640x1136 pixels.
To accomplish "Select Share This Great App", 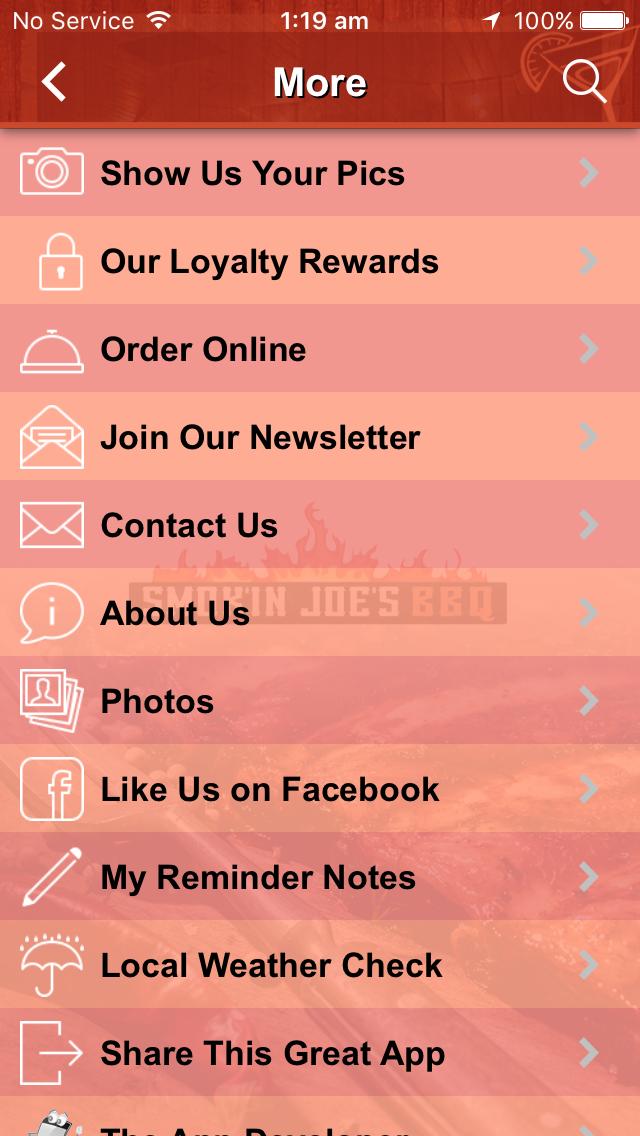I will [x=320, y=1053].
